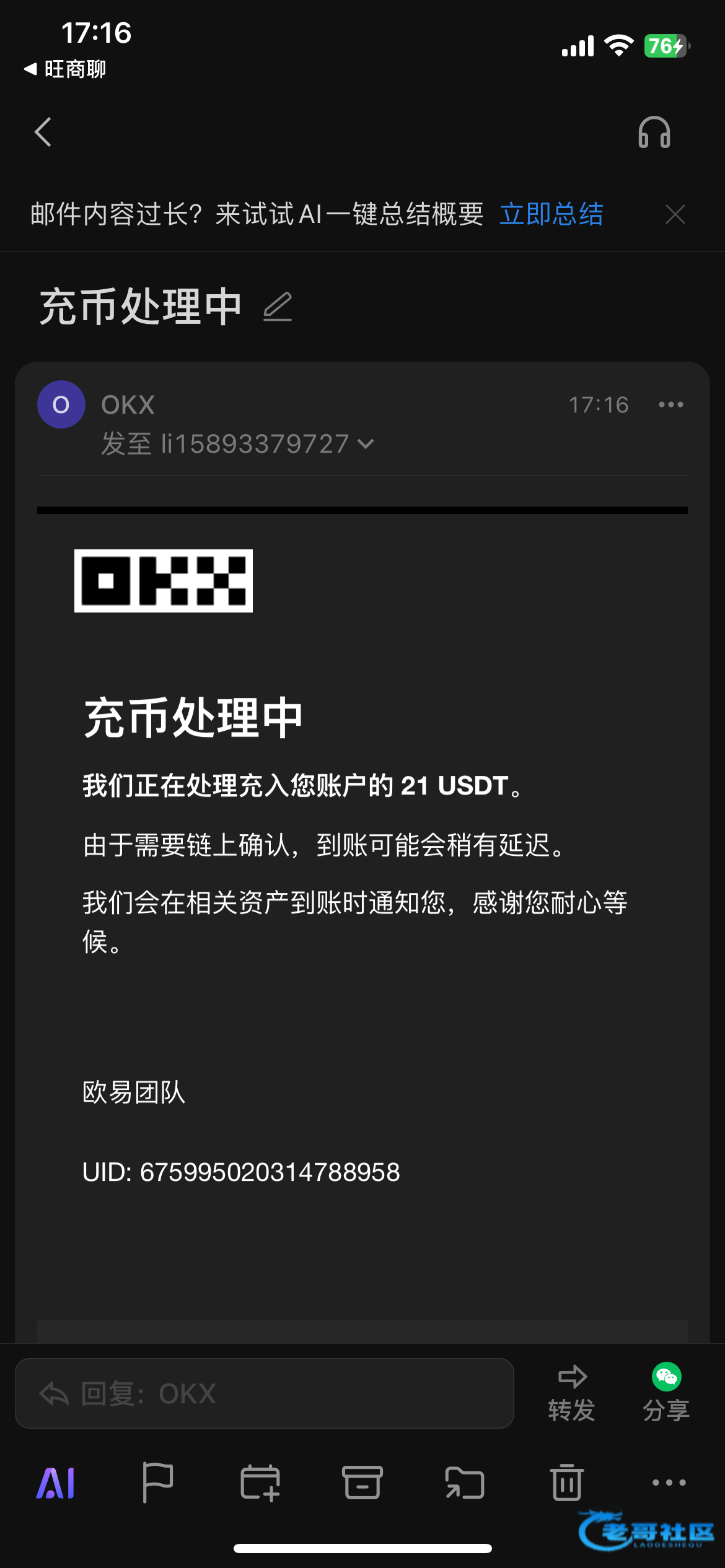Add the email to the calendar
Screen dimensions: 725x1568
[260, 1483]
